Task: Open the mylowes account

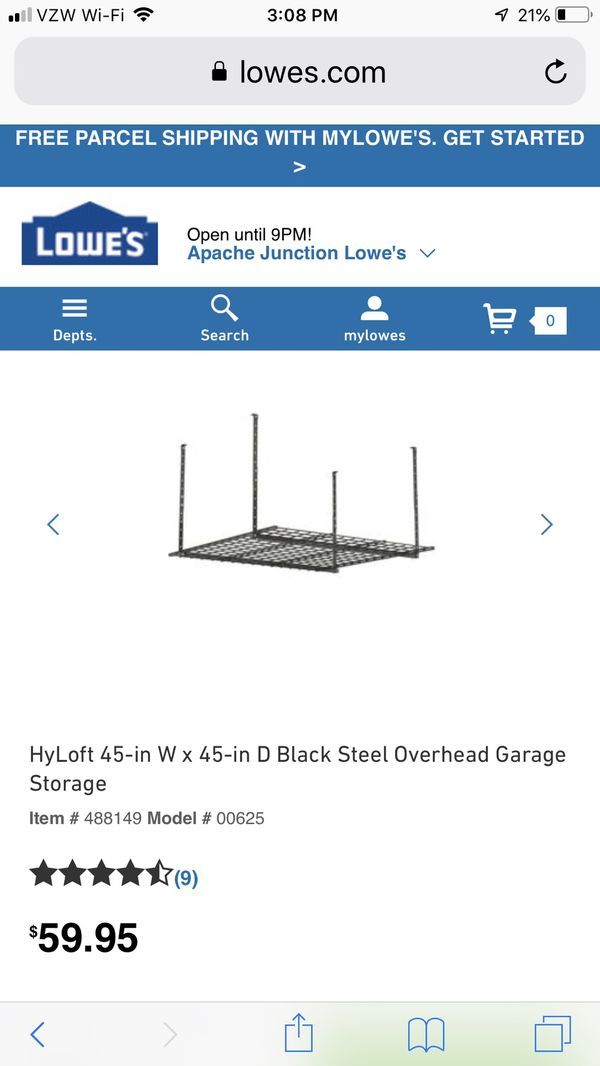Action: [374, 319]
